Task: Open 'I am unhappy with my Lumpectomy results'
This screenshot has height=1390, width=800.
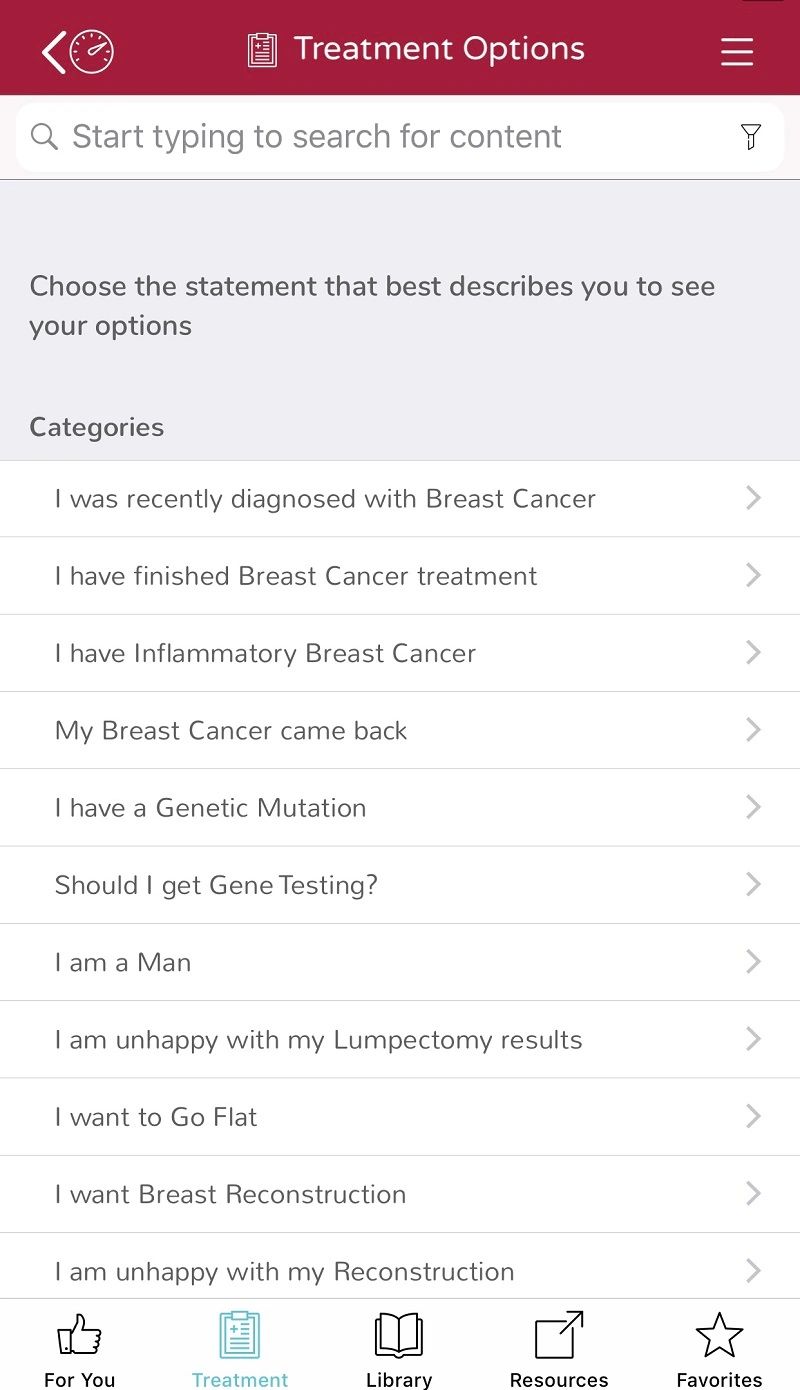Action: 400,1040
